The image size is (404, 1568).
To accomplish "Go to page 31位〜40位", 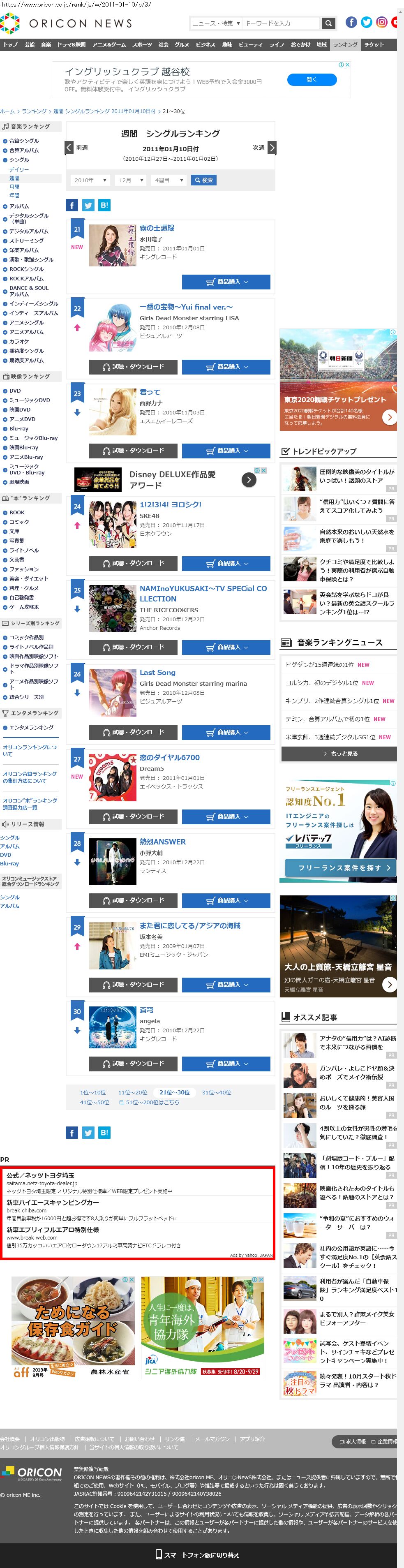I will click(x=217, y=1092).
